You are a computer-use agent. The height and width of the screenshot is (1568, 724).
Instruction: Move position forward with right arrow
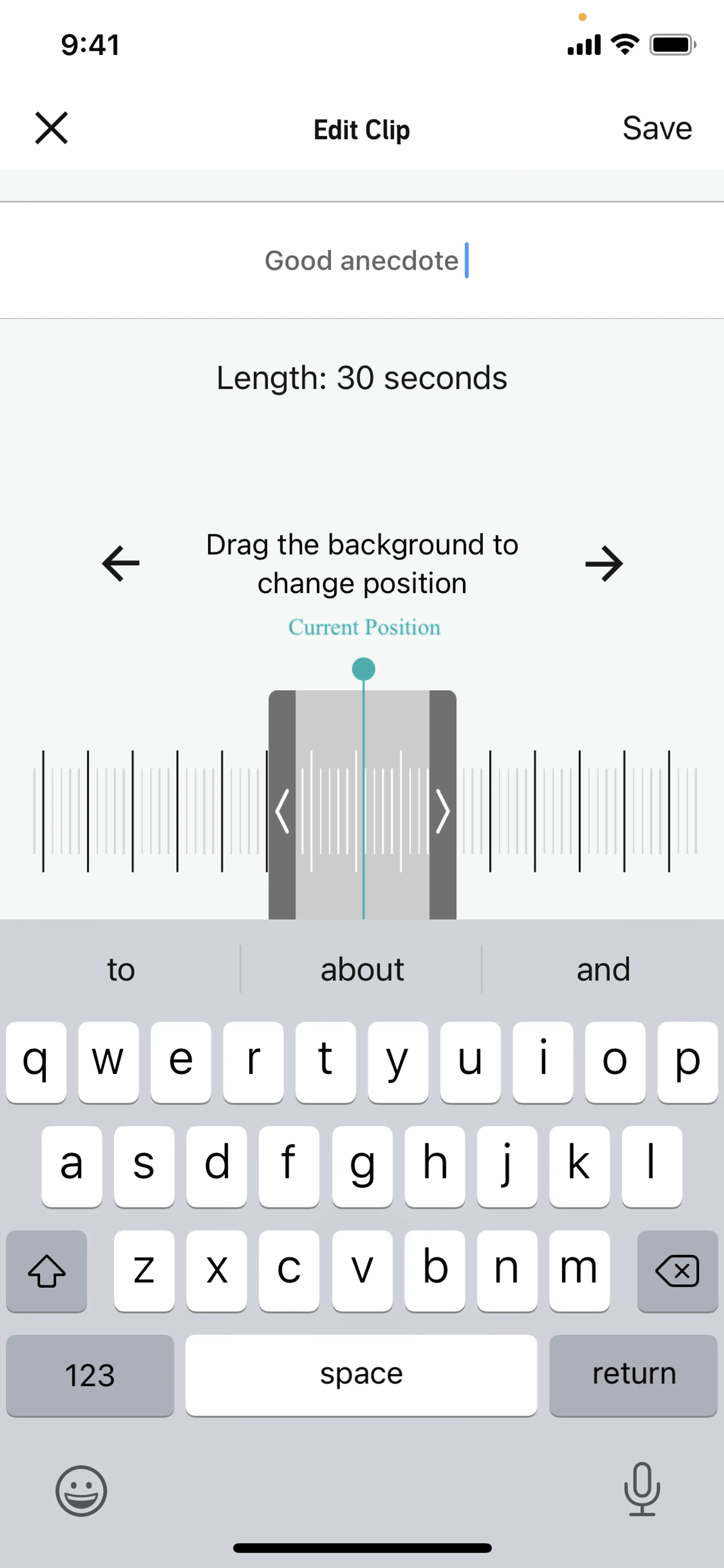pos(604,564)
